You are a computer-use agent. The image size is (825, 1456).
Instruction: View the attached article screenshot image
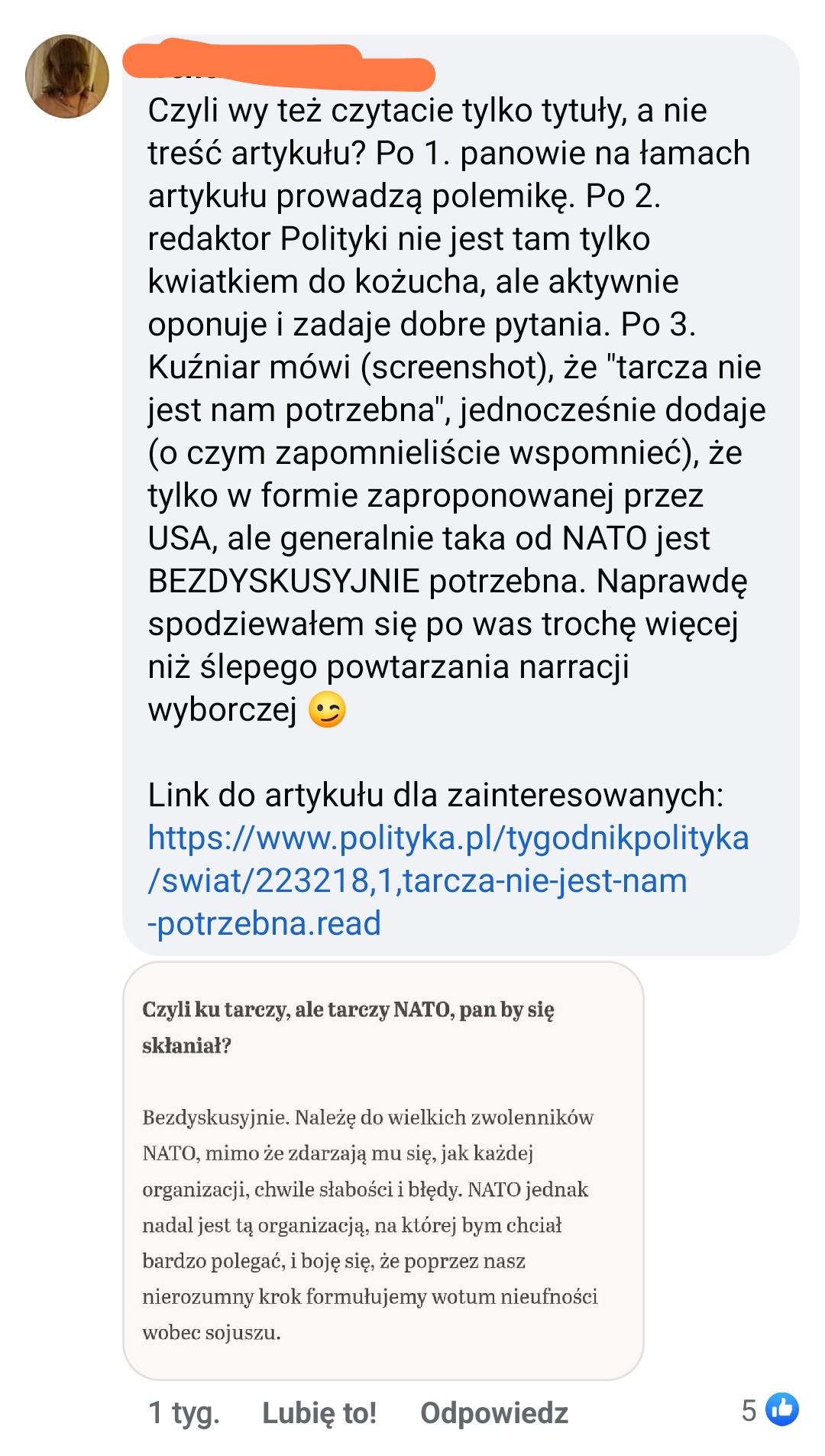click(383, 1171)
